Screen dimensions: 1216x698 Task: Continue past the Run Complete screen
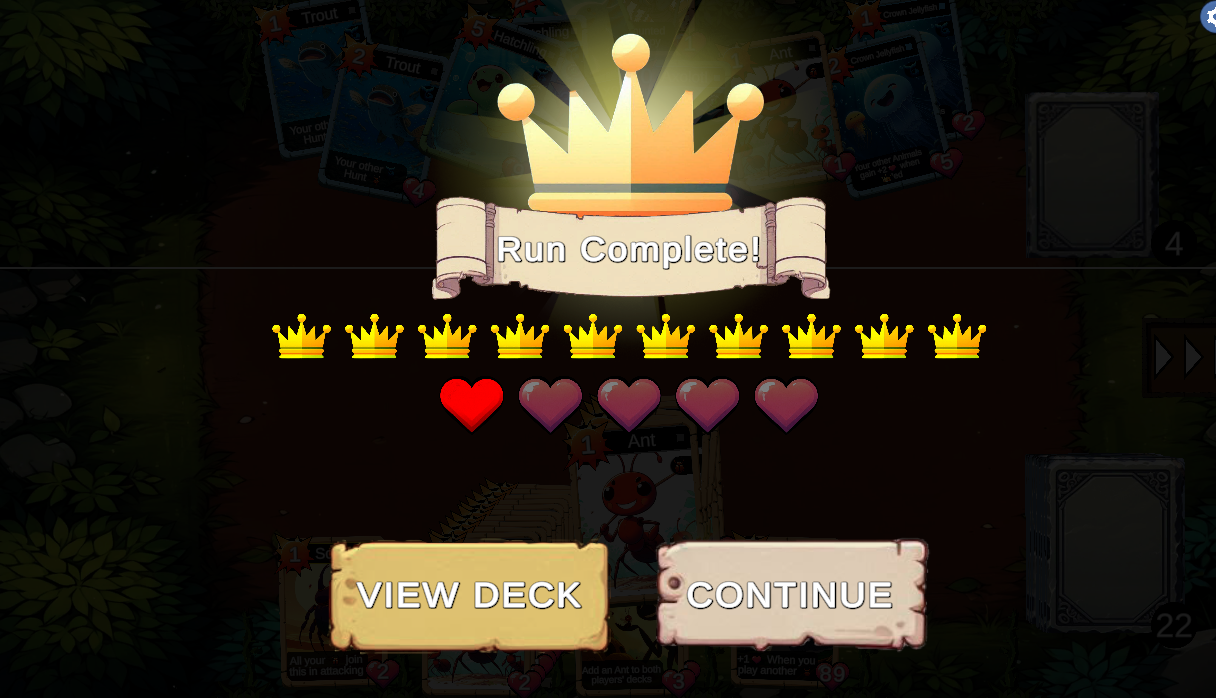pyautogui.click(x=791, y=595)
